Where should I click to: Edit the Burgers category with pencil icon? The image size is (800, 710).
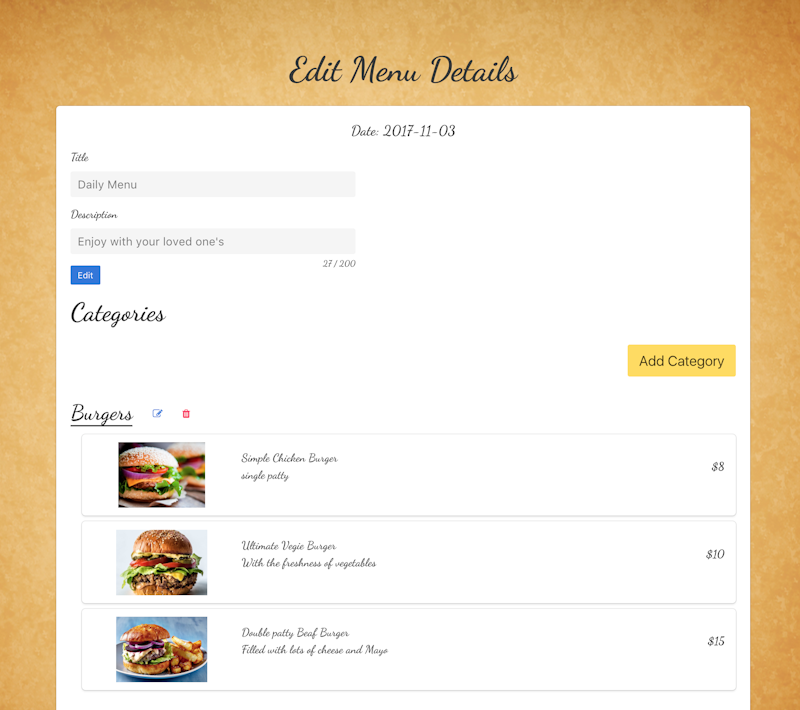pos(158,413)
